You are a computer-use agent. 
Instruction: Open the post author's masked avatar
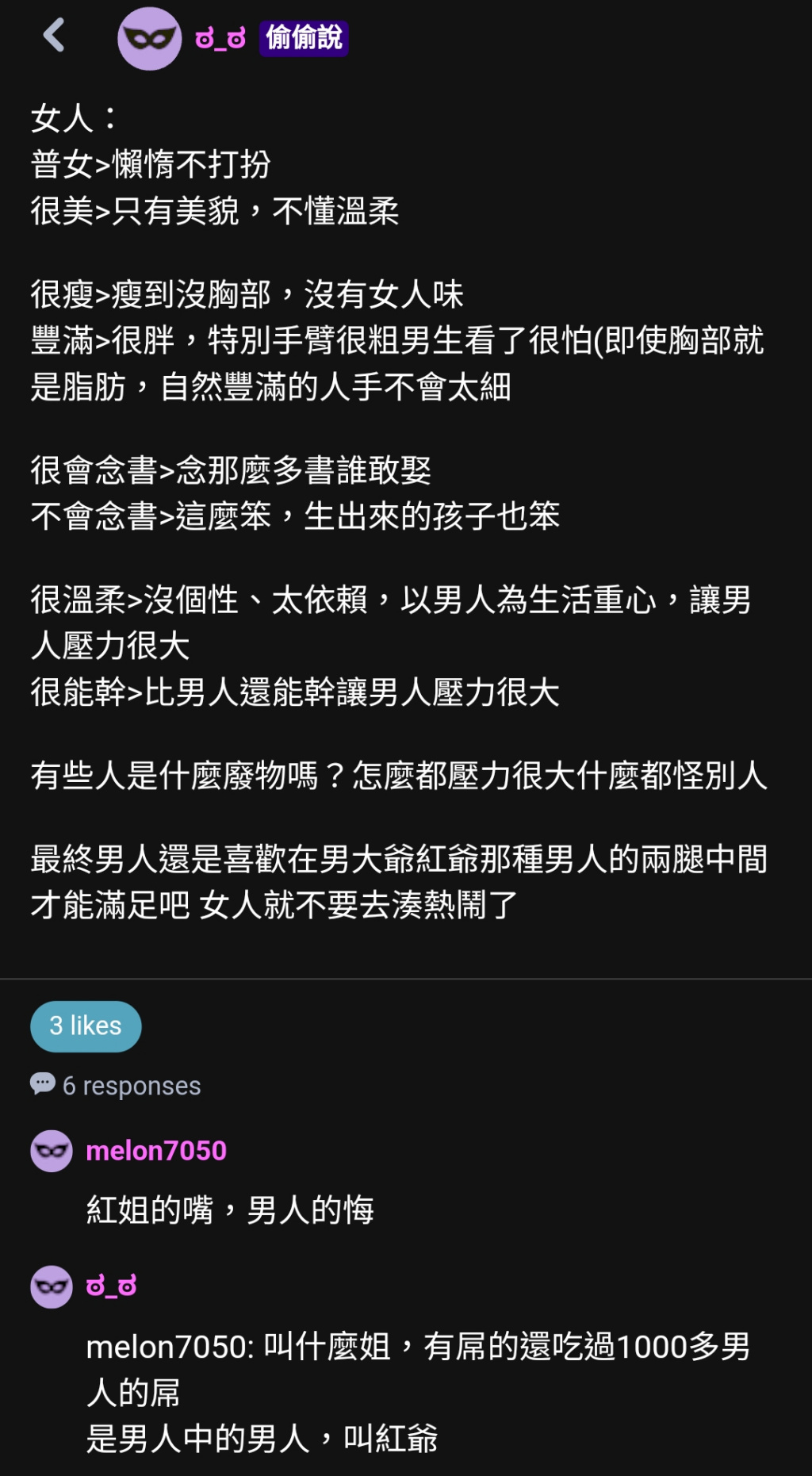(x=149, y=38)
